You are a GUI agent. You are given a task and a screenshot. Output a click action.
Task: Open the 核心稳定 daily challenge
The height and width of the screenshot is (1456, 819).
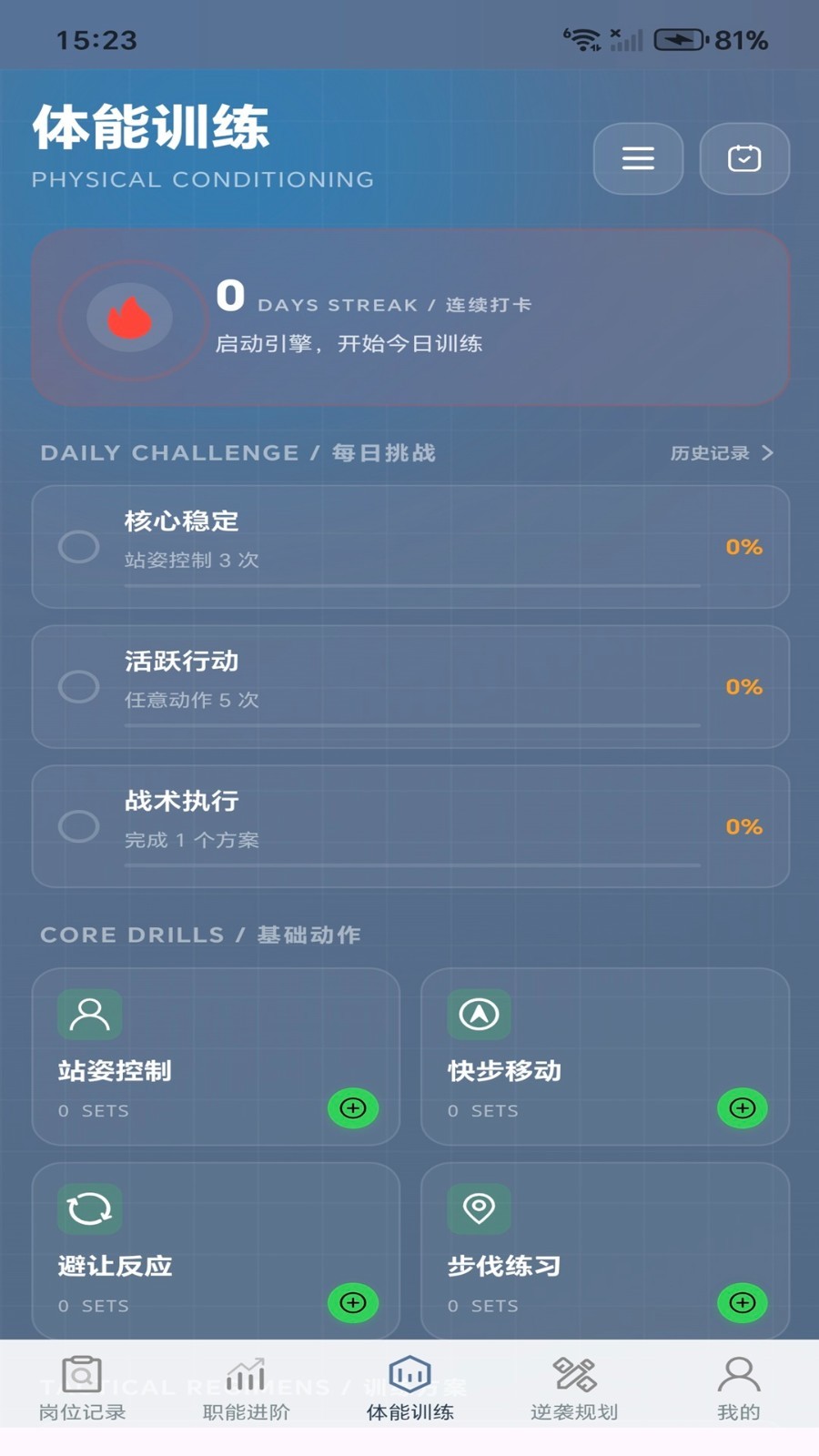410,547
